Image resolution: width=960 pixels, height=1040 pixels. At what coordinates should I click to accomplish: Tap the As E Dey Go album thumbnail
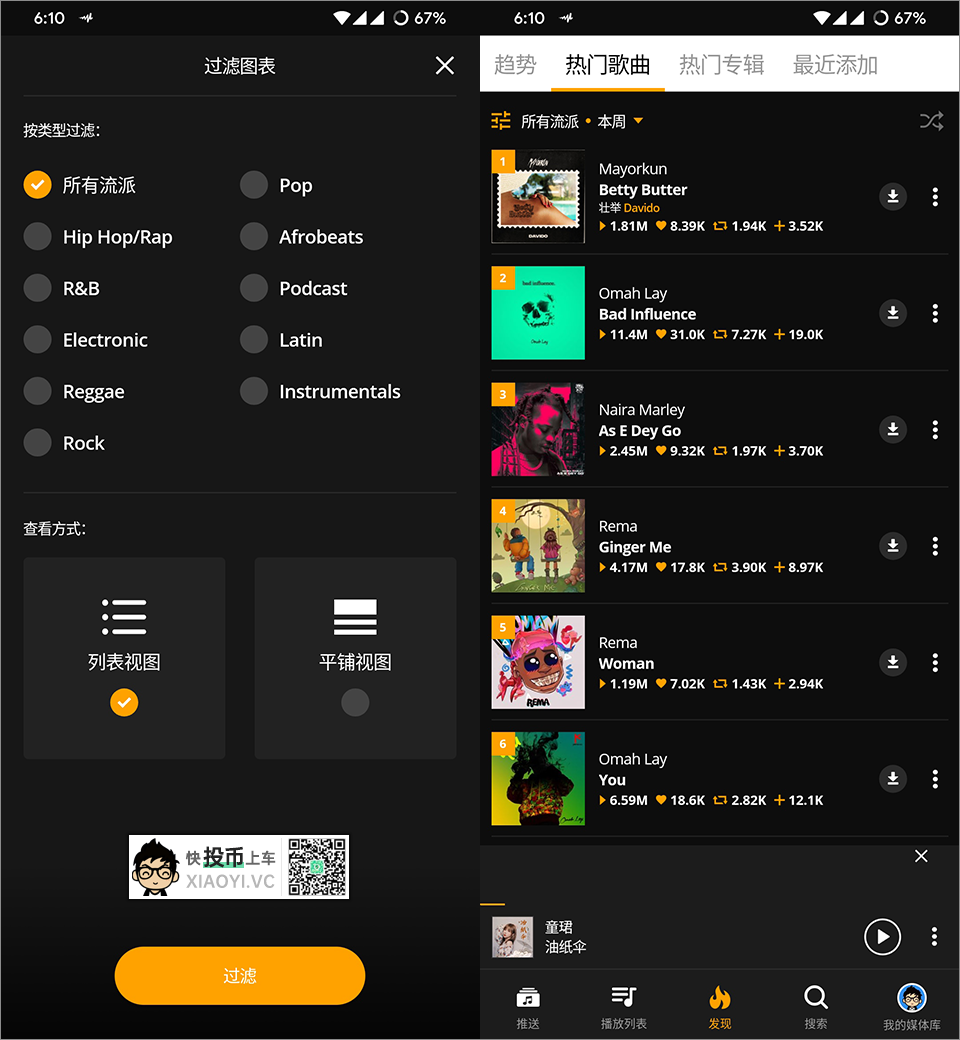[538, 429]
